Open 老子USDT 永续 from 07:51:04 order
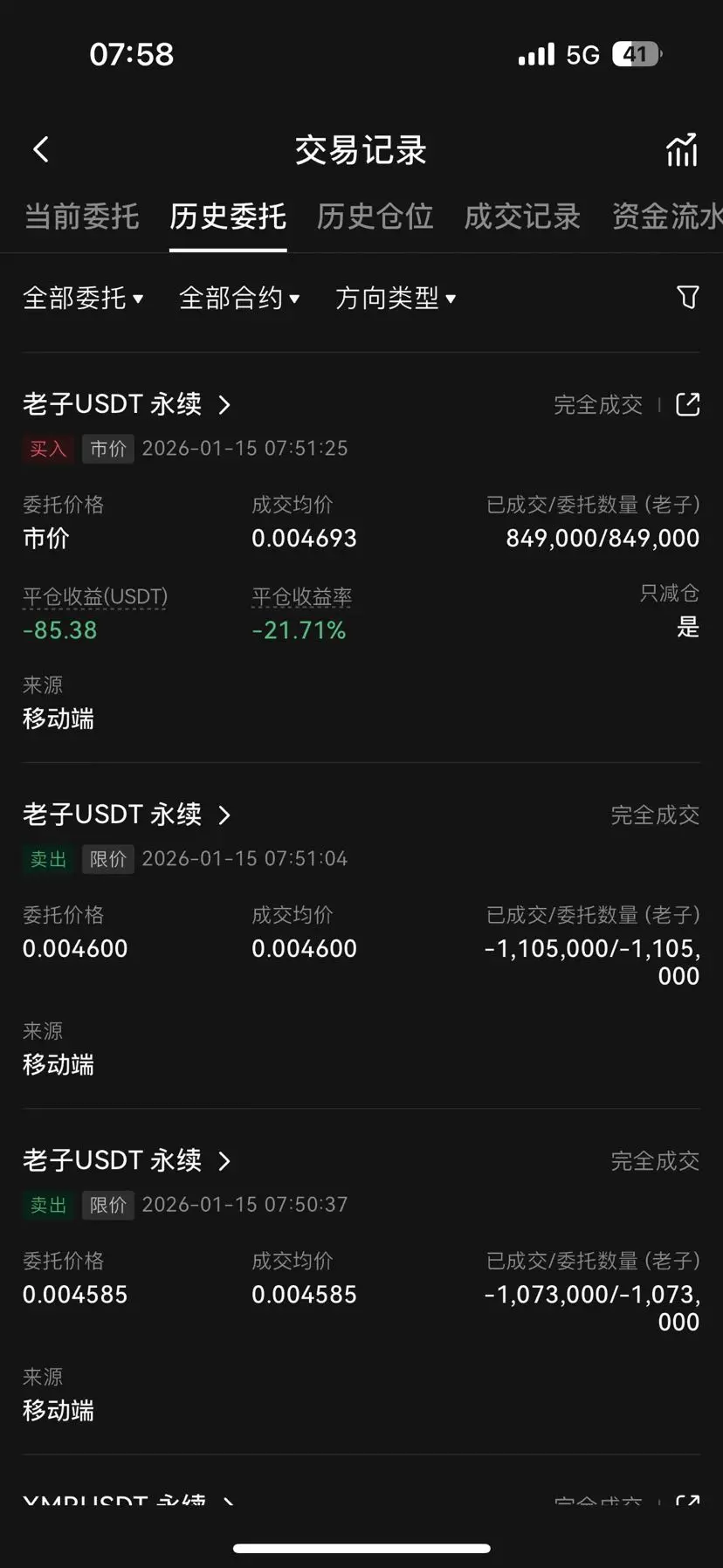The height and width of the screenshot is (1568, 723). point(127,815)
